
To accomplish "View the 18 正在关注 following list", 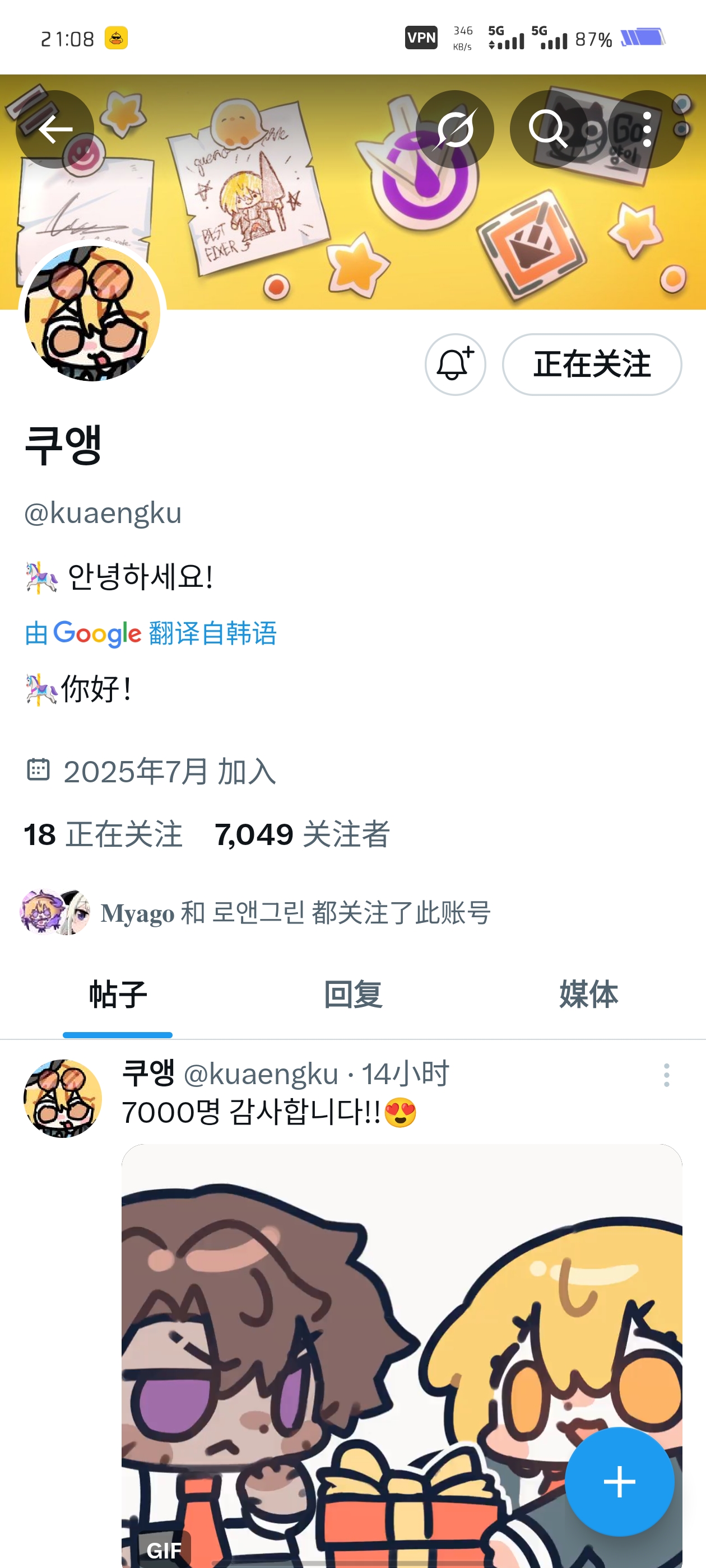I will [103, 834].
